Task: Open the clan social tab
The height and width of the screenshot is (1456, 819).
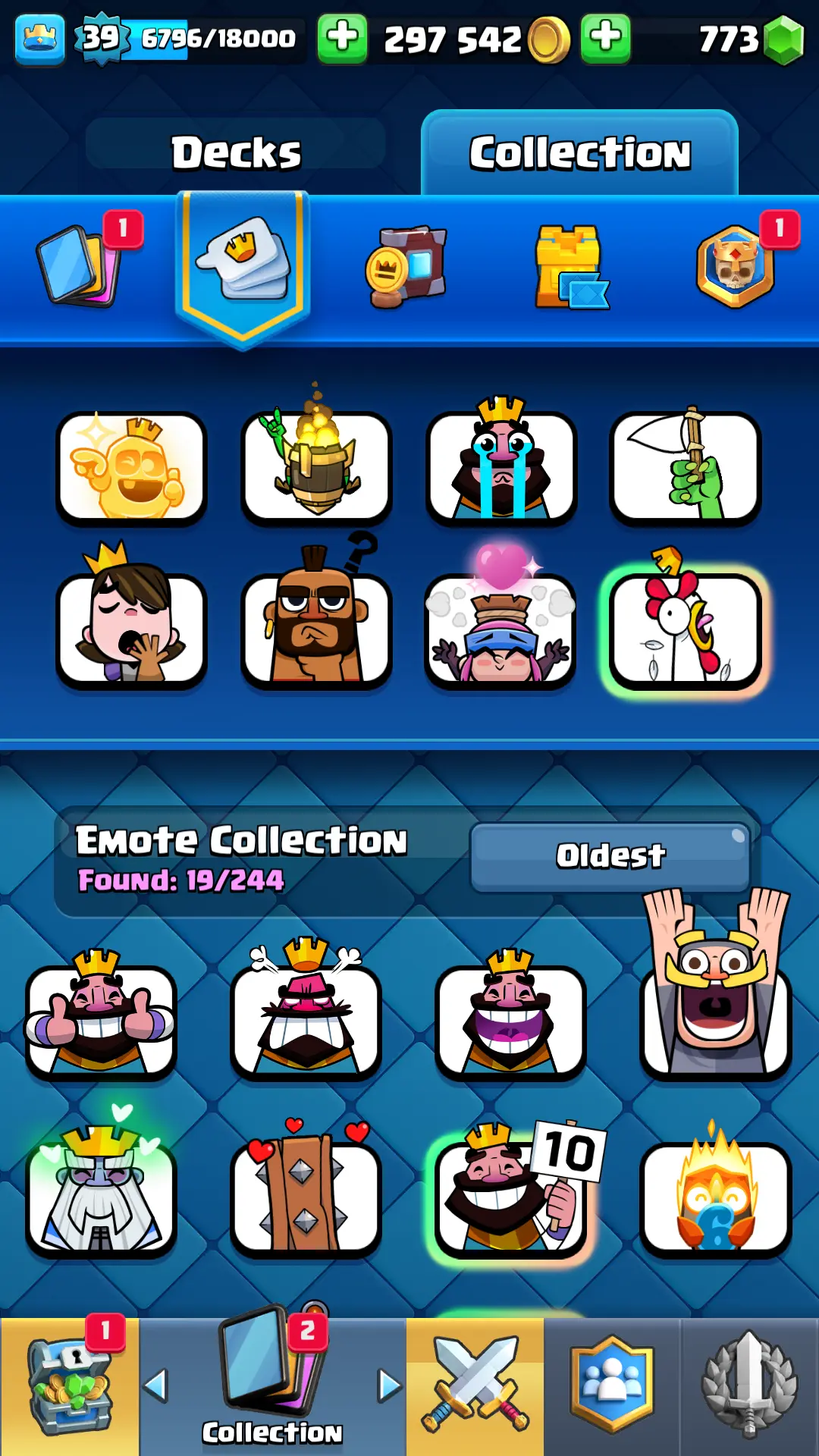Action: [612, 1387]
